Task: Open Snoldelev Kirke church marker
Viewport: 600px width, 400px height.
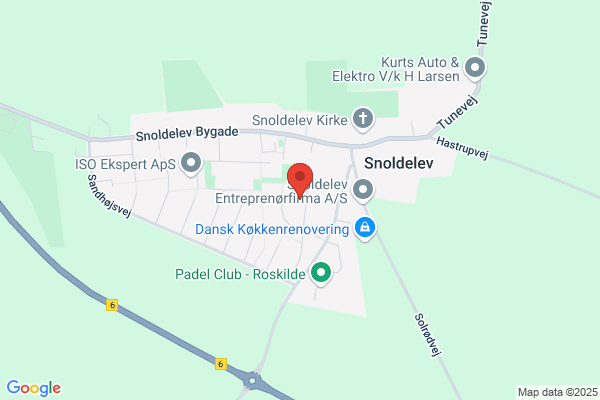Action: coord(363,119)
